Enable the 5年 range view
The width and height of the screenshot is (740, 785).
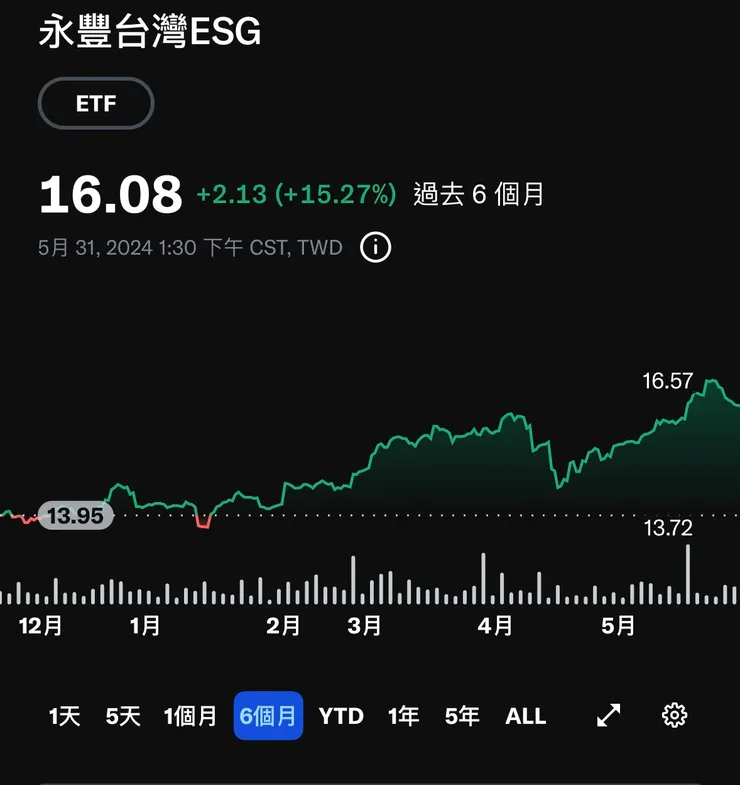[461, 717]
